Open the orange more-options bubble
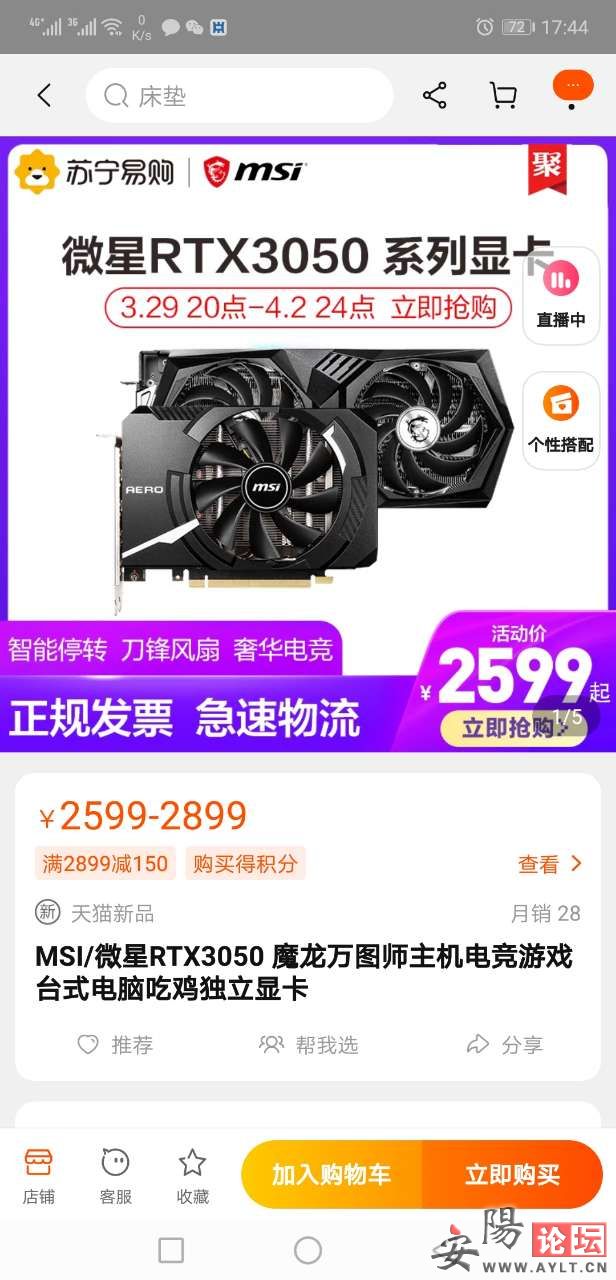The width and height of the screenshot is (616, 1280). click(573, 89)
